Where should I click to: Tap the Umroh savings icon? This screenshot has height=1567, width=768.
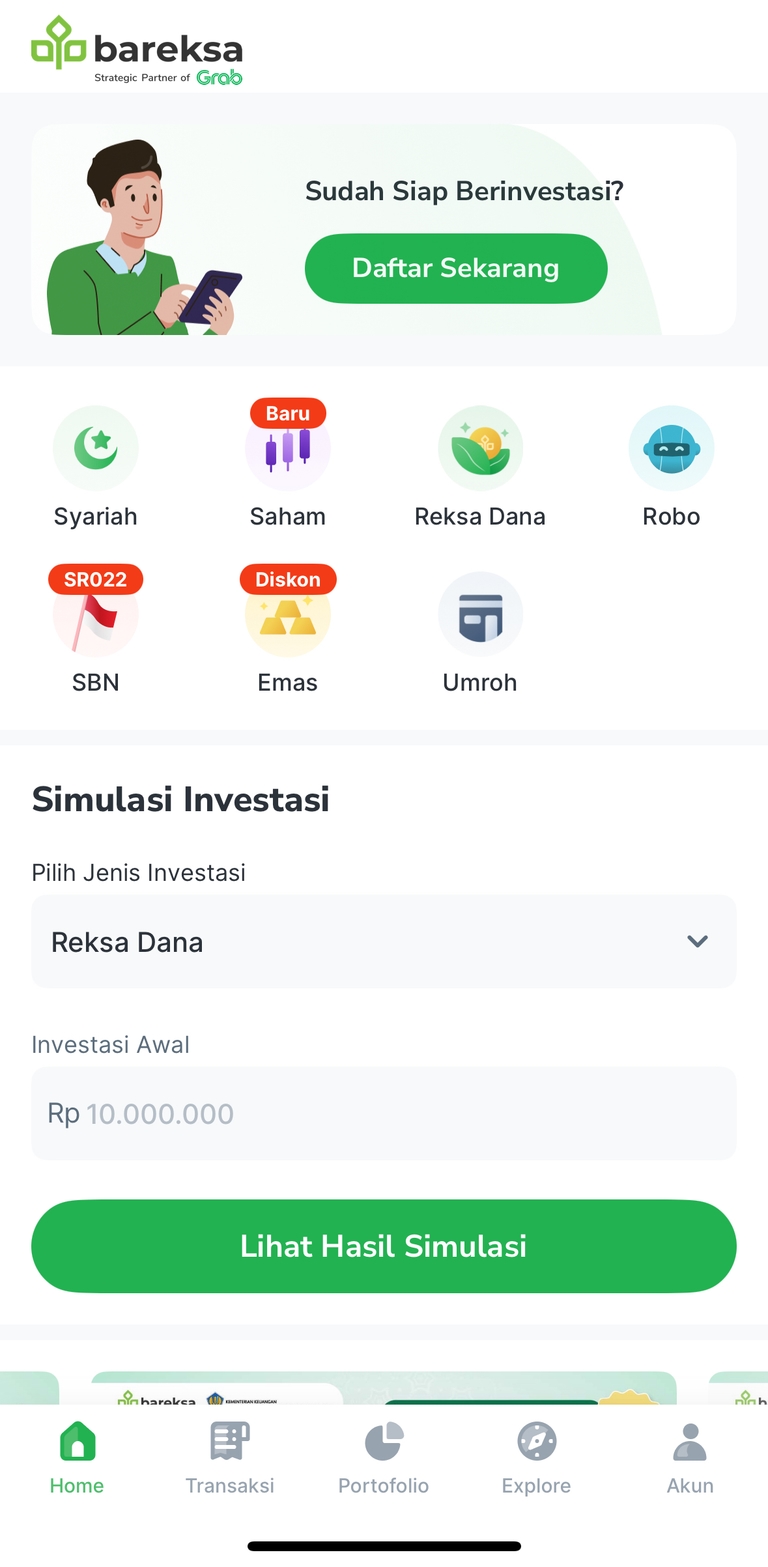pyautogui.click(x=480, y=614)
